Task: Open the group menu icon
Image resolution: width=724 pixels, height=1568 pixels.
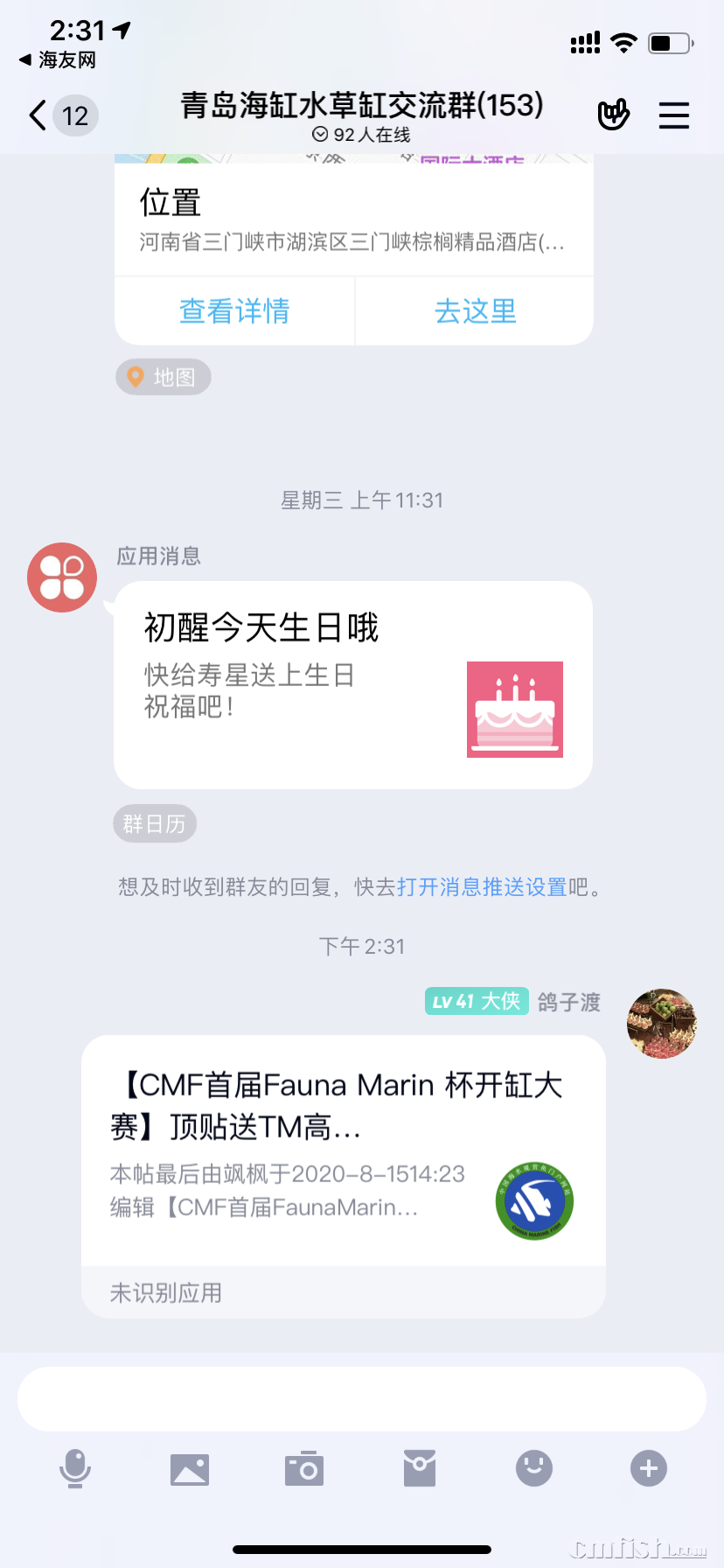Action: (x=673, y=115)
